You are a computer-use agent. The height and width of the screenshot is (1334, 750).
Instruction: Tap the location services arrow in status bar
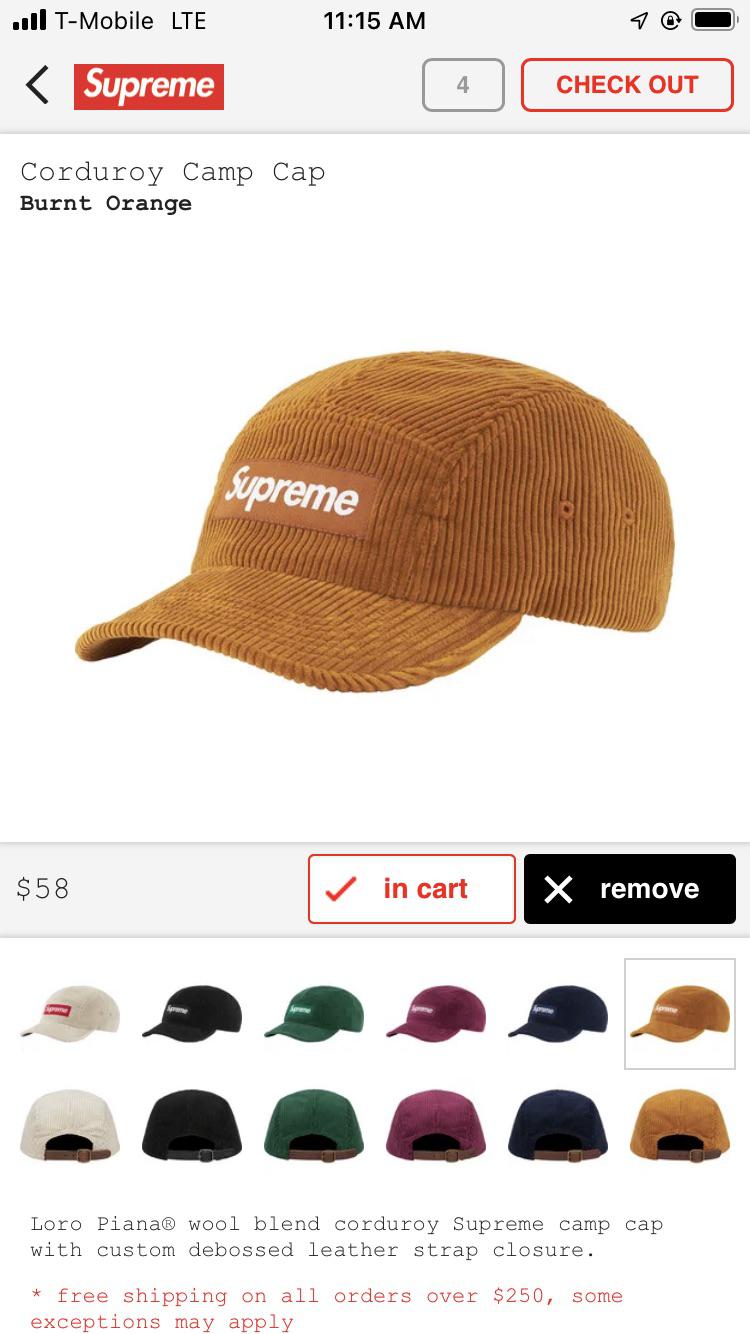tap(638, 19)
